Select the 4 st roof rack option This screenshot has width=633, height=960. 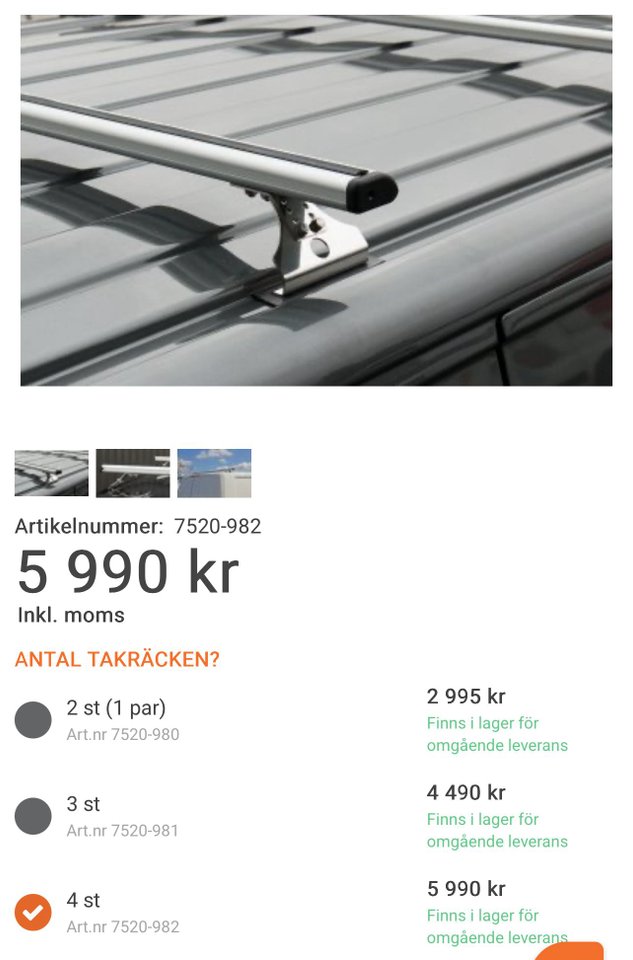coord(33,912)
